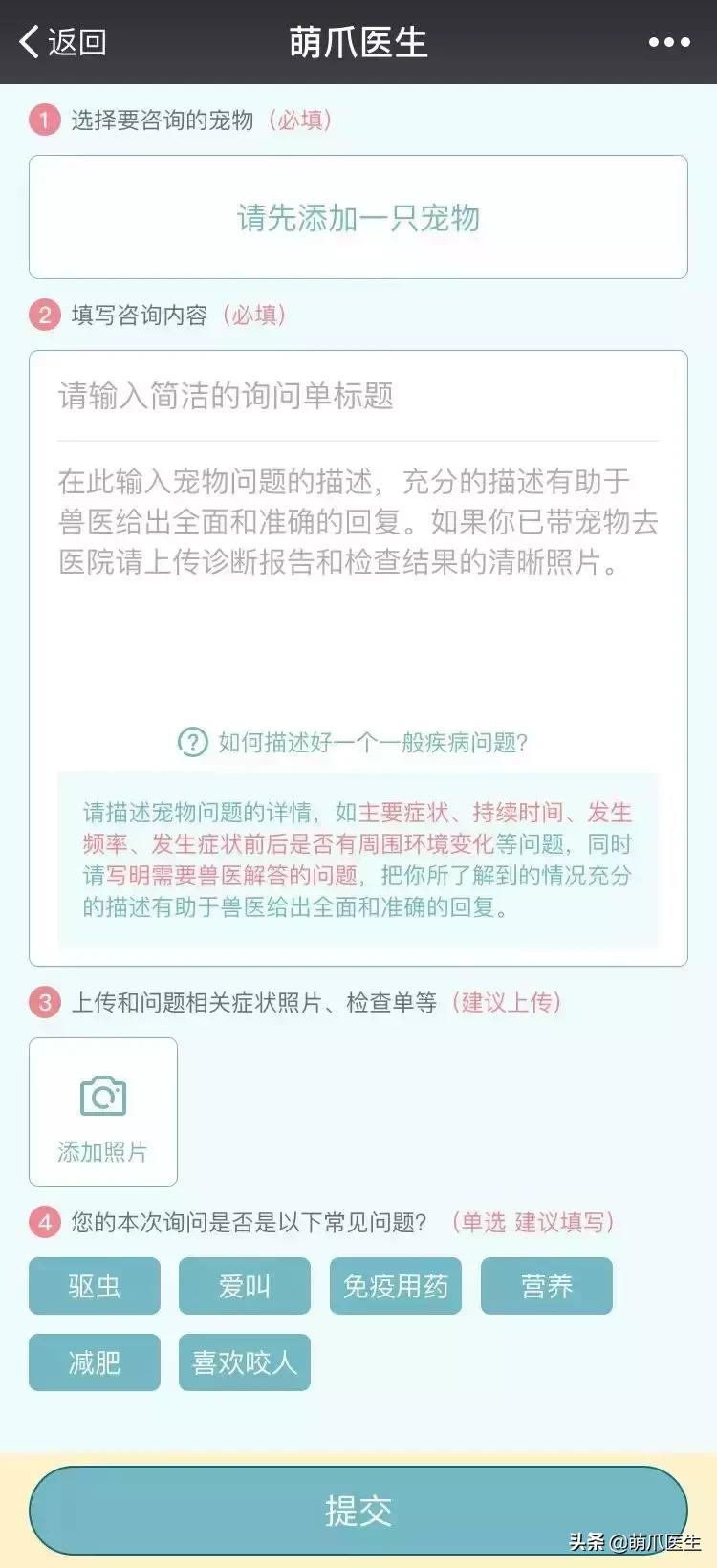Select the 减肥 common question tag
717x1568 pixels.
[x=94, y=1361]
